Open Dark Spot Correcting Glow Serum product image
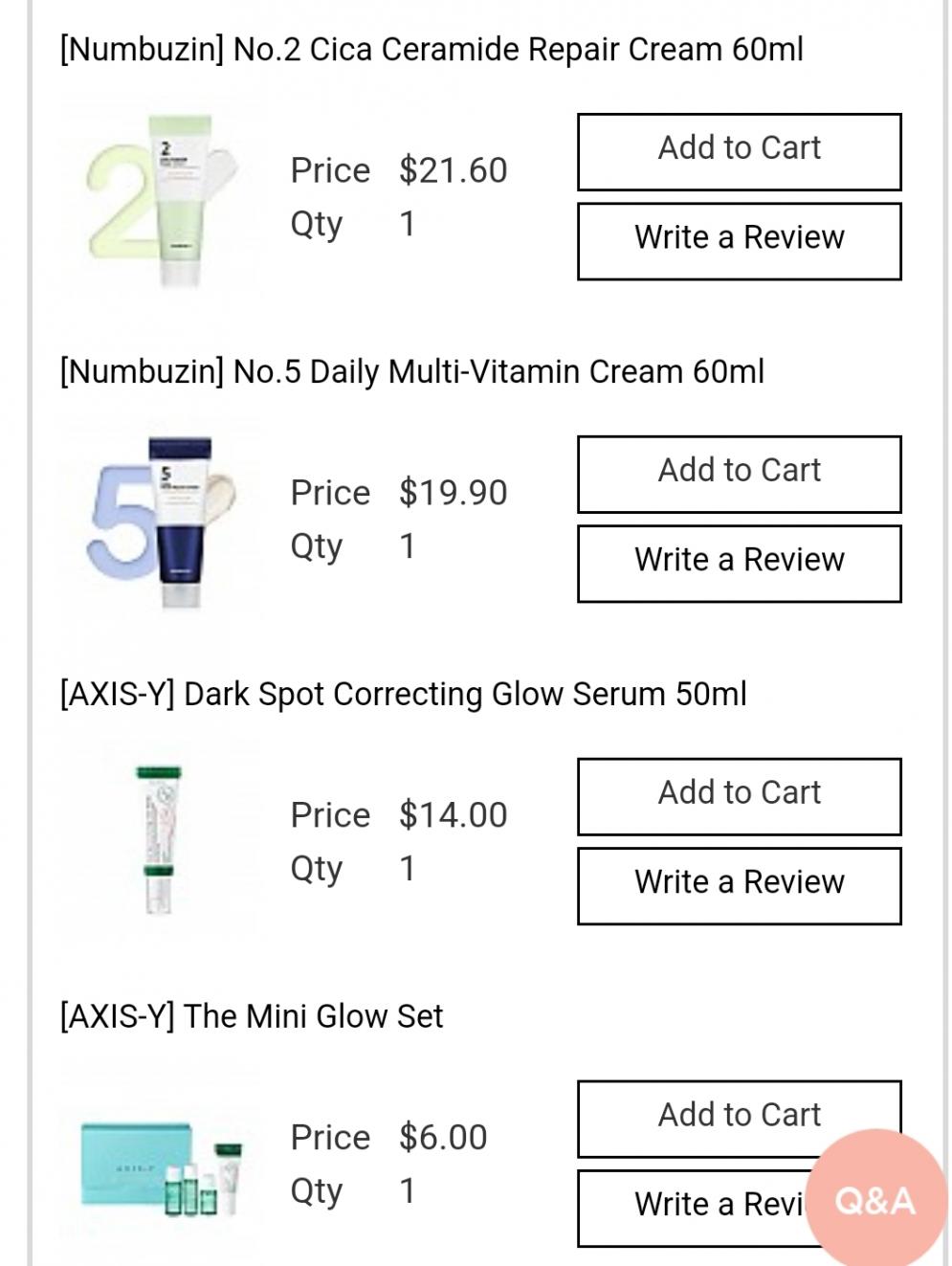The image size is (952, 1266). pyautogui.click(x=161, y=842)
